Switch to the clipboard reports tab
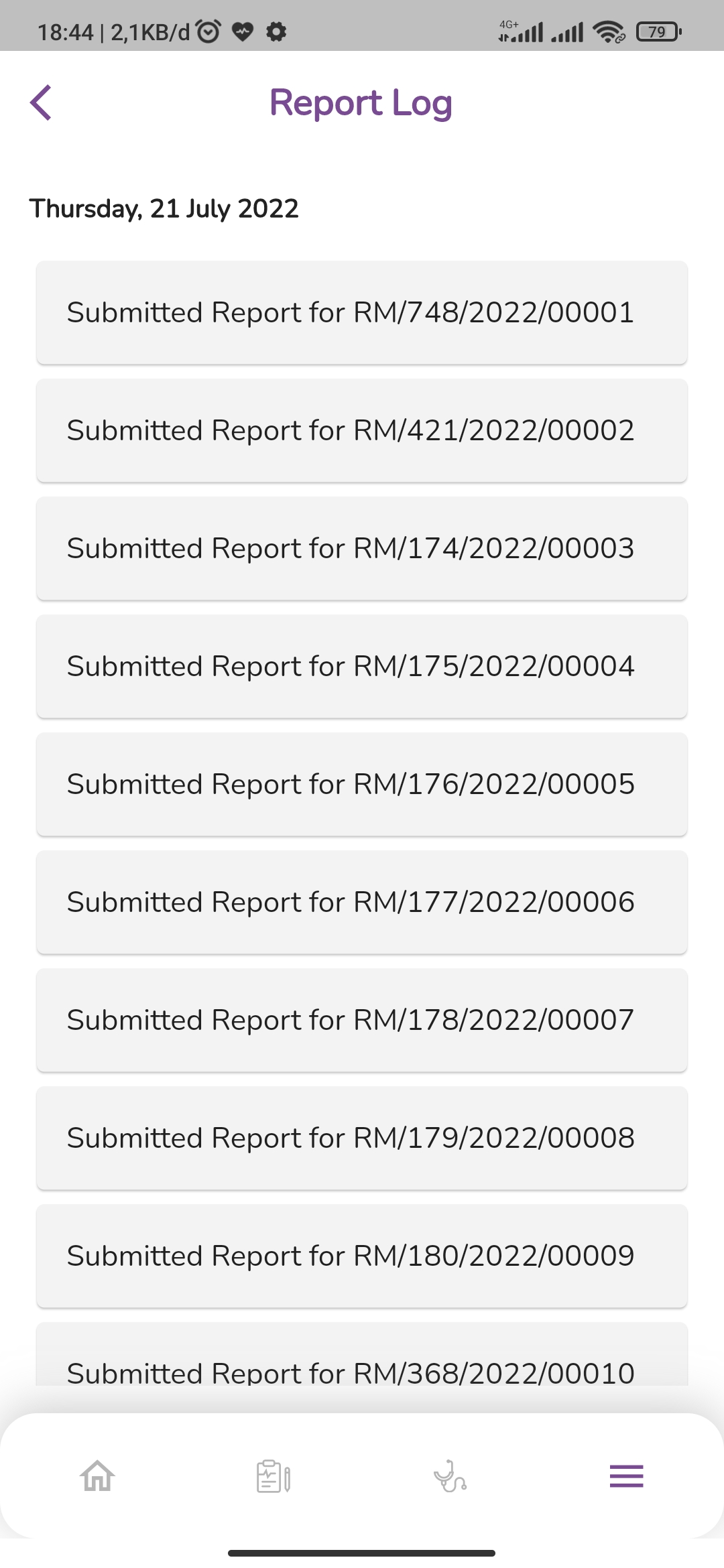The width and height of the screenshot is (724, 1568). [x=274, y=1476]
